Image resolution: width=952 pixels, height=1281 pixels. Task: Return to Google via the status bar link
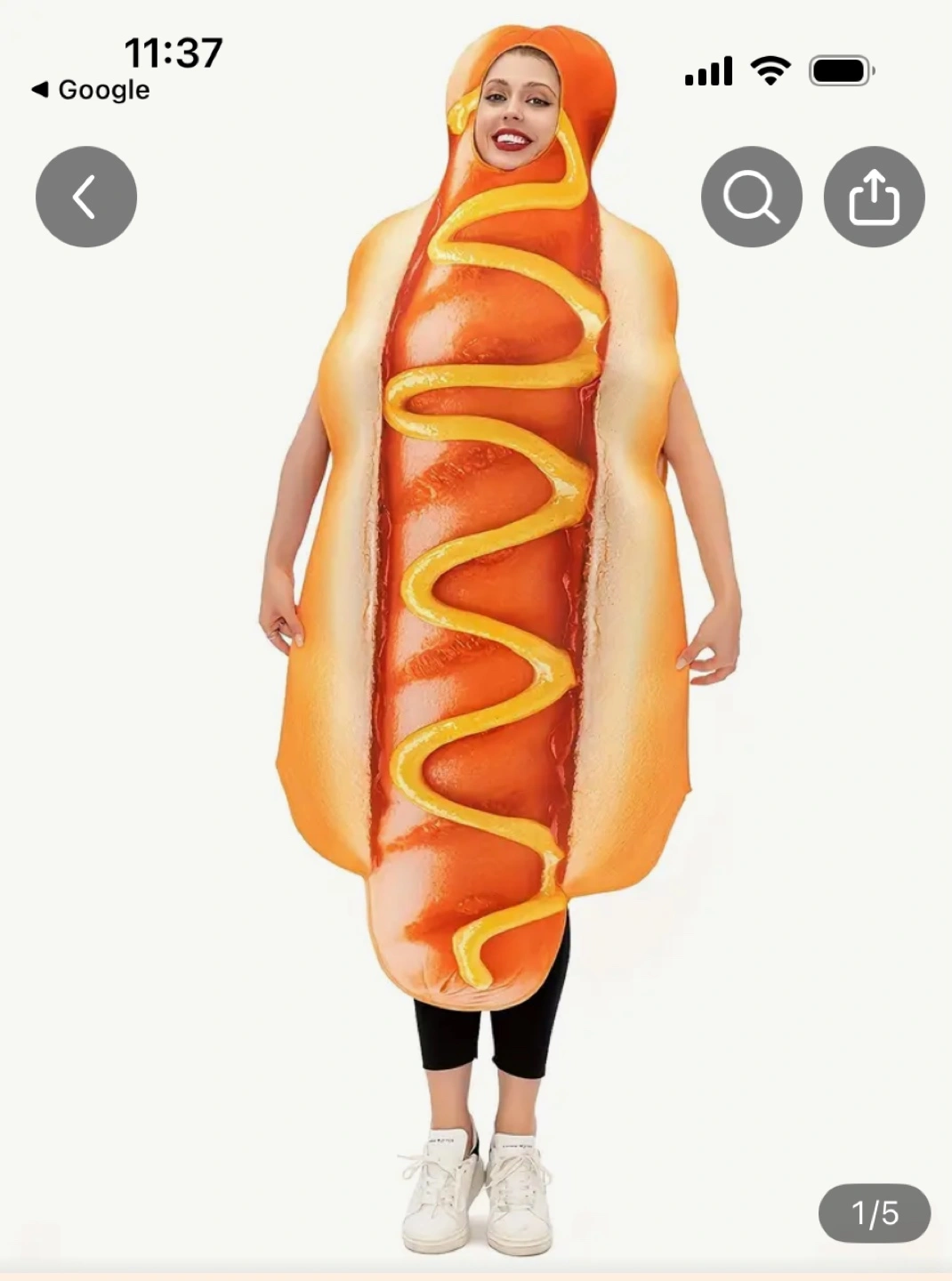[91, 90]
